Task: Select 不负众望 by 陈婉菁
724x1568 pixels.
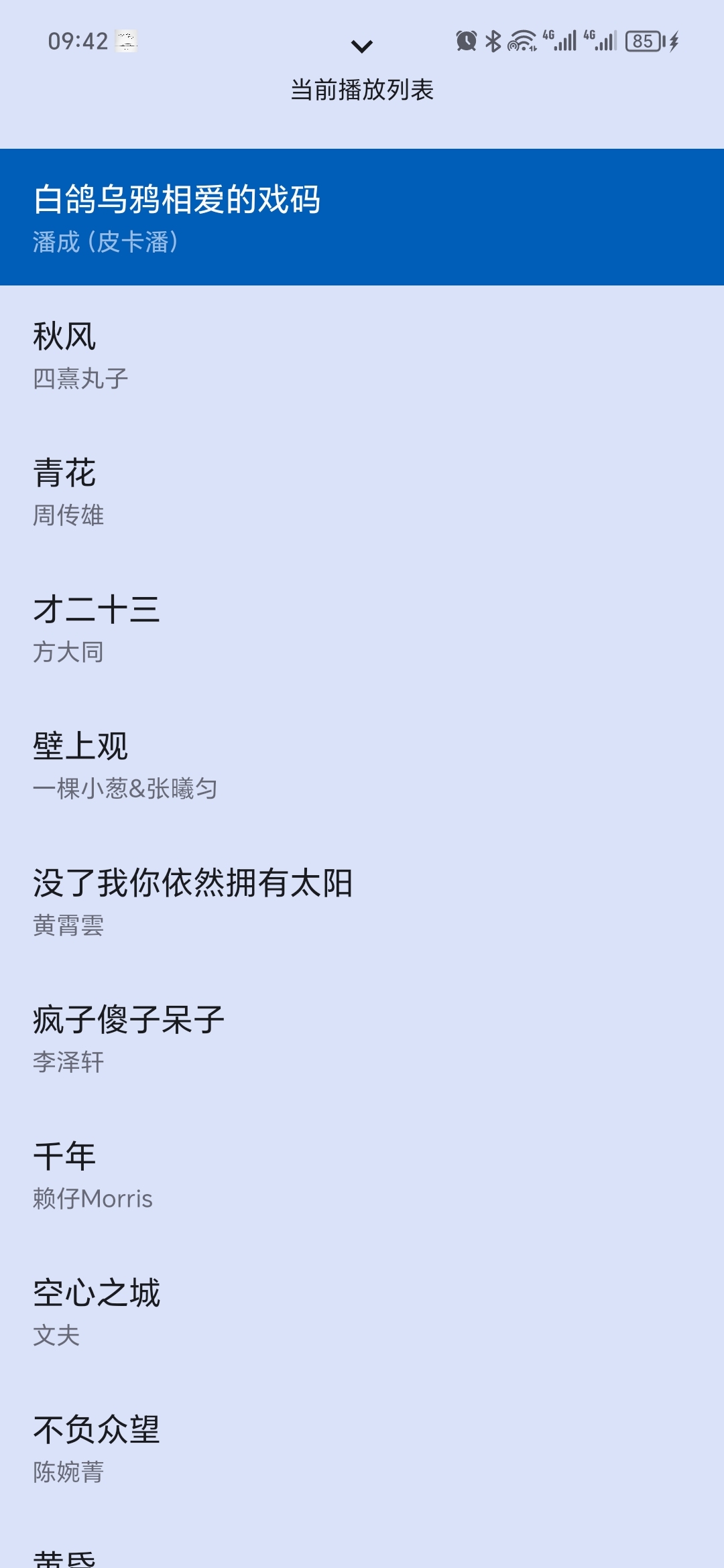Action: 362,1449
